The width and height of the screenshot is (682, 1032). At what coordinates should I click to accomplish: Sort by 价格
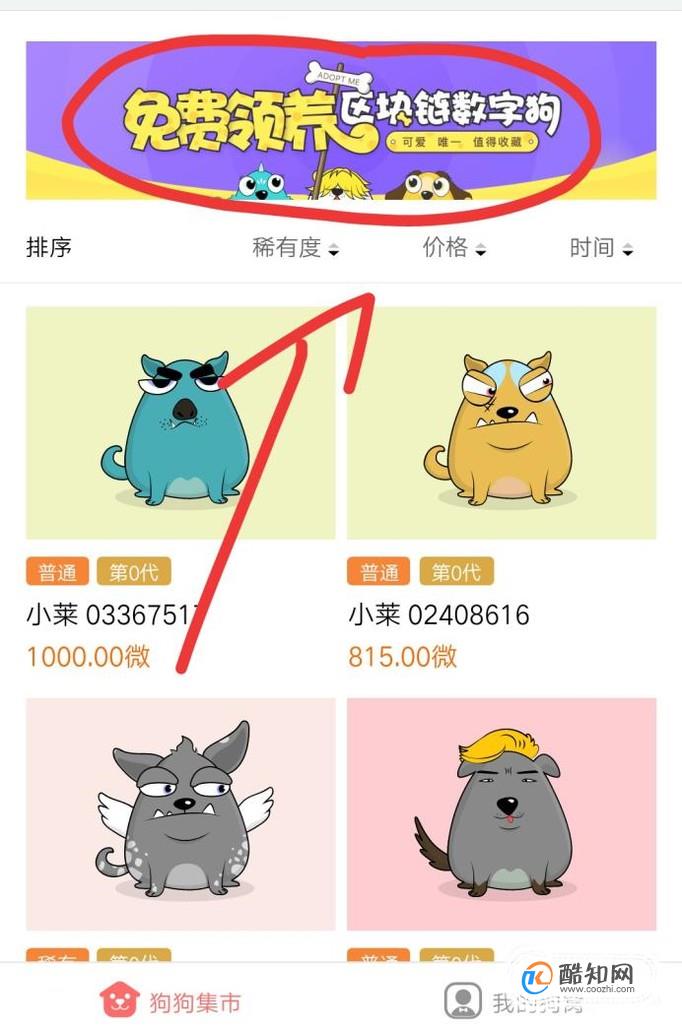[454, 248]
